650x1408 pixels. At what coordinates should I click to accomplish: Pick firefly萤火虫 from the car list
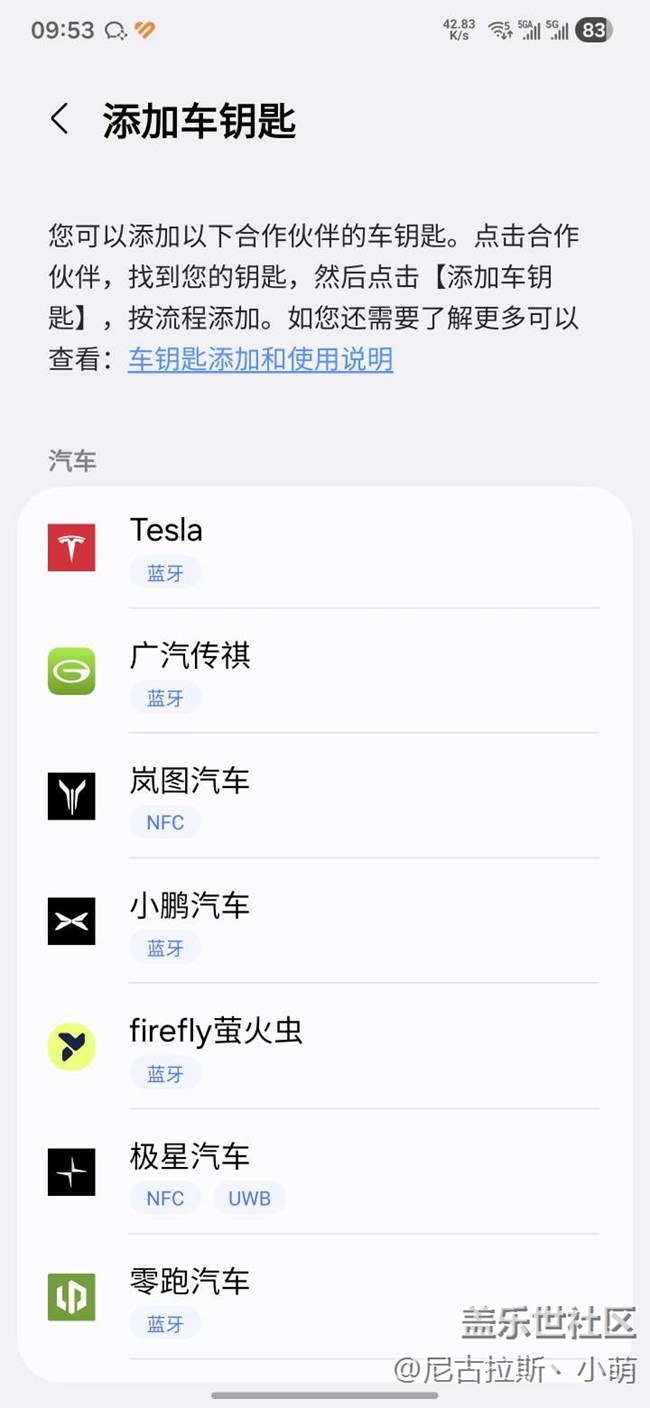tap(324, 1046)
